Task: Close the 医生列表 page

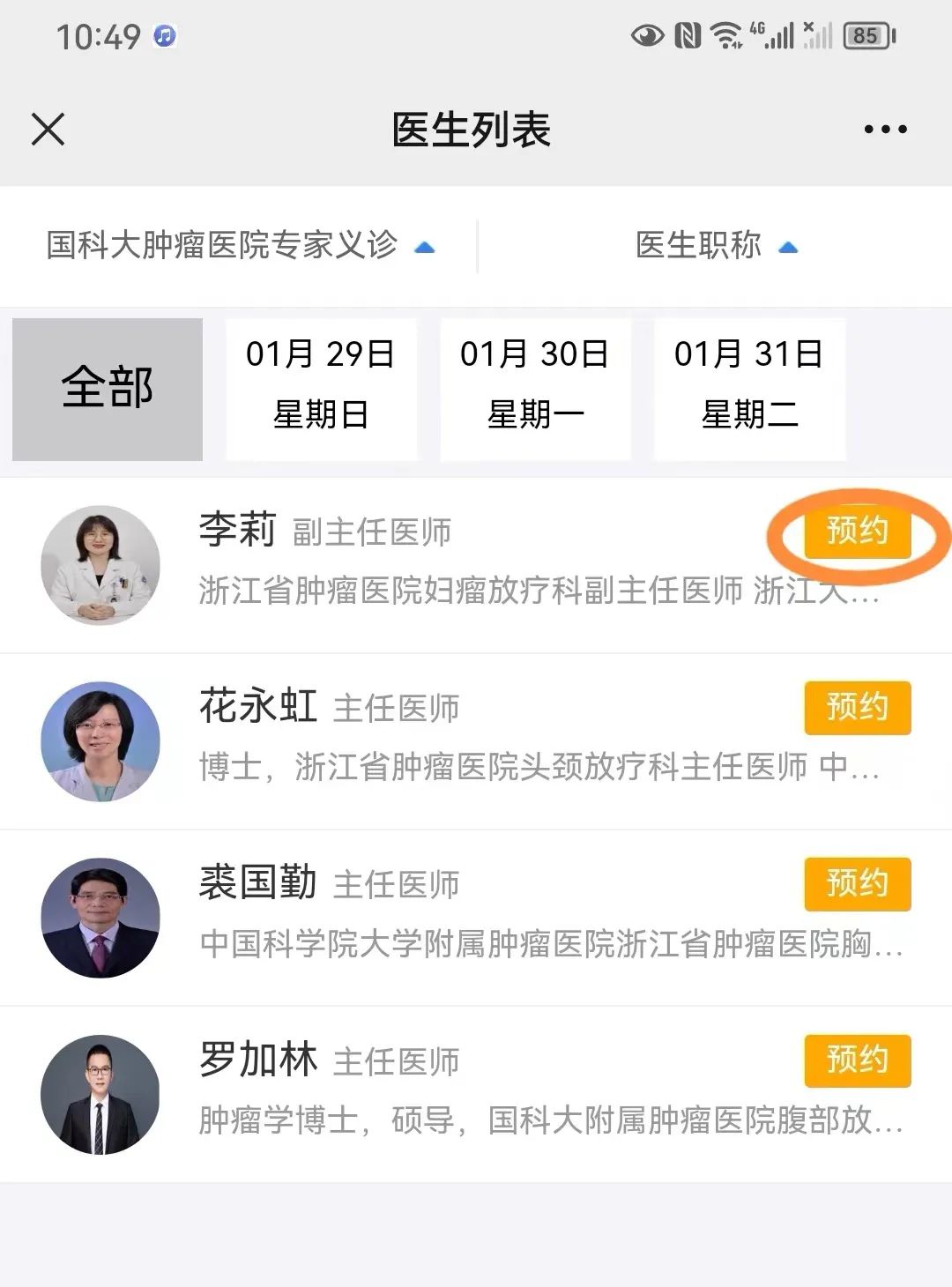Action: point(48,130)
